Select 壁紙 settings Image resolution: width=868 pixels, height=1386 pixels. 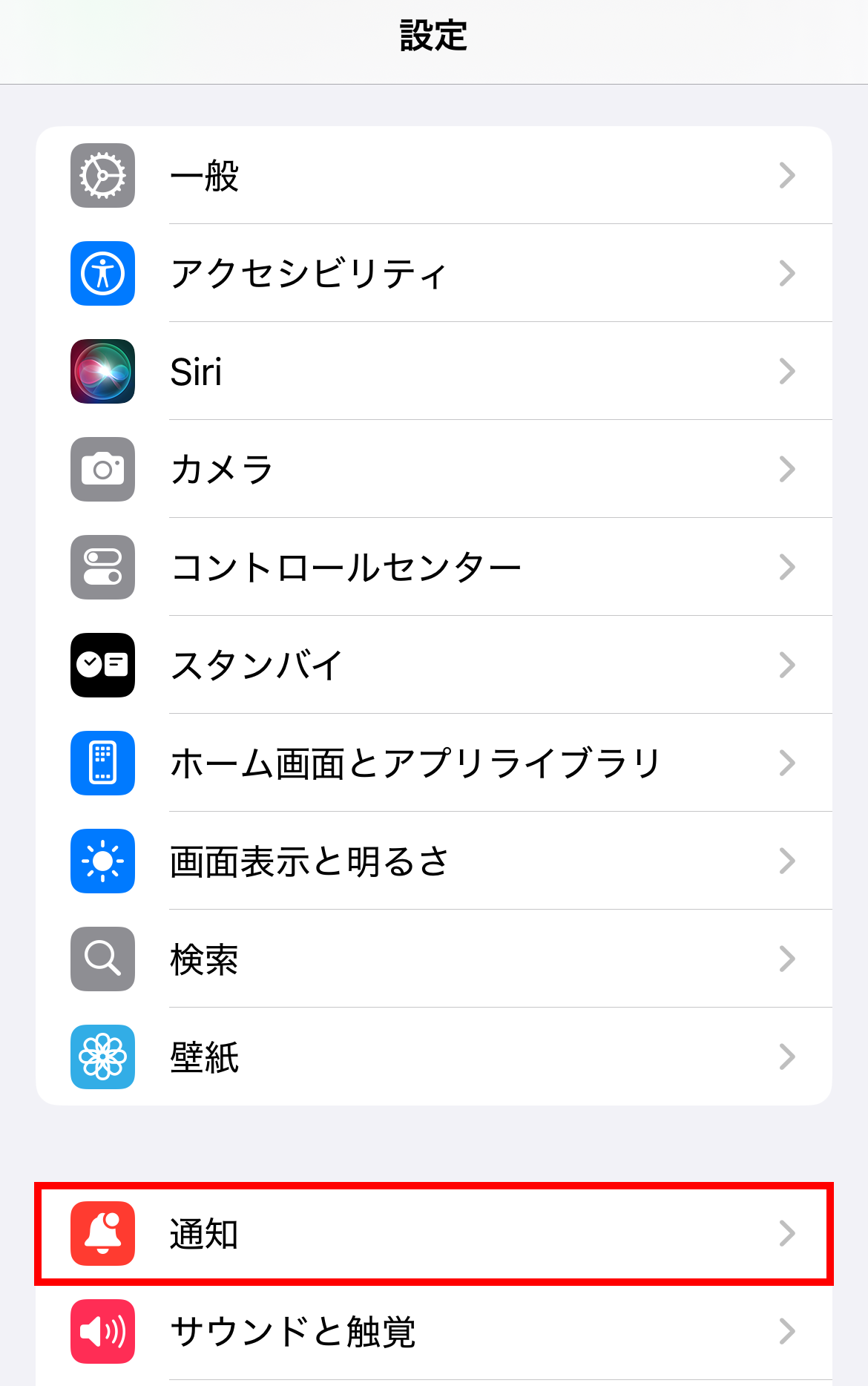pos(433,1057)
